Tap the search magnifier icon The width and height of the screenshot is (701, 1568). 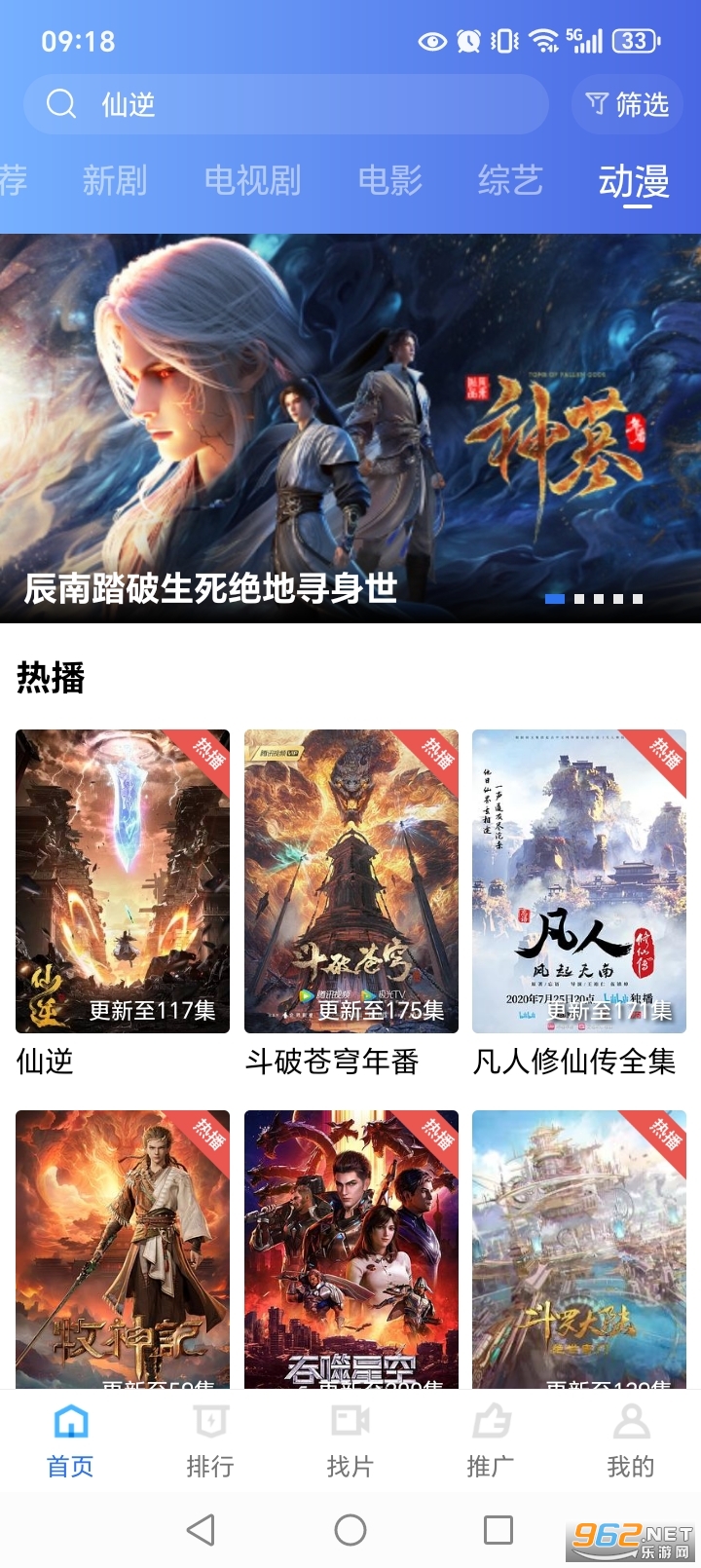(x=60, y=104)
